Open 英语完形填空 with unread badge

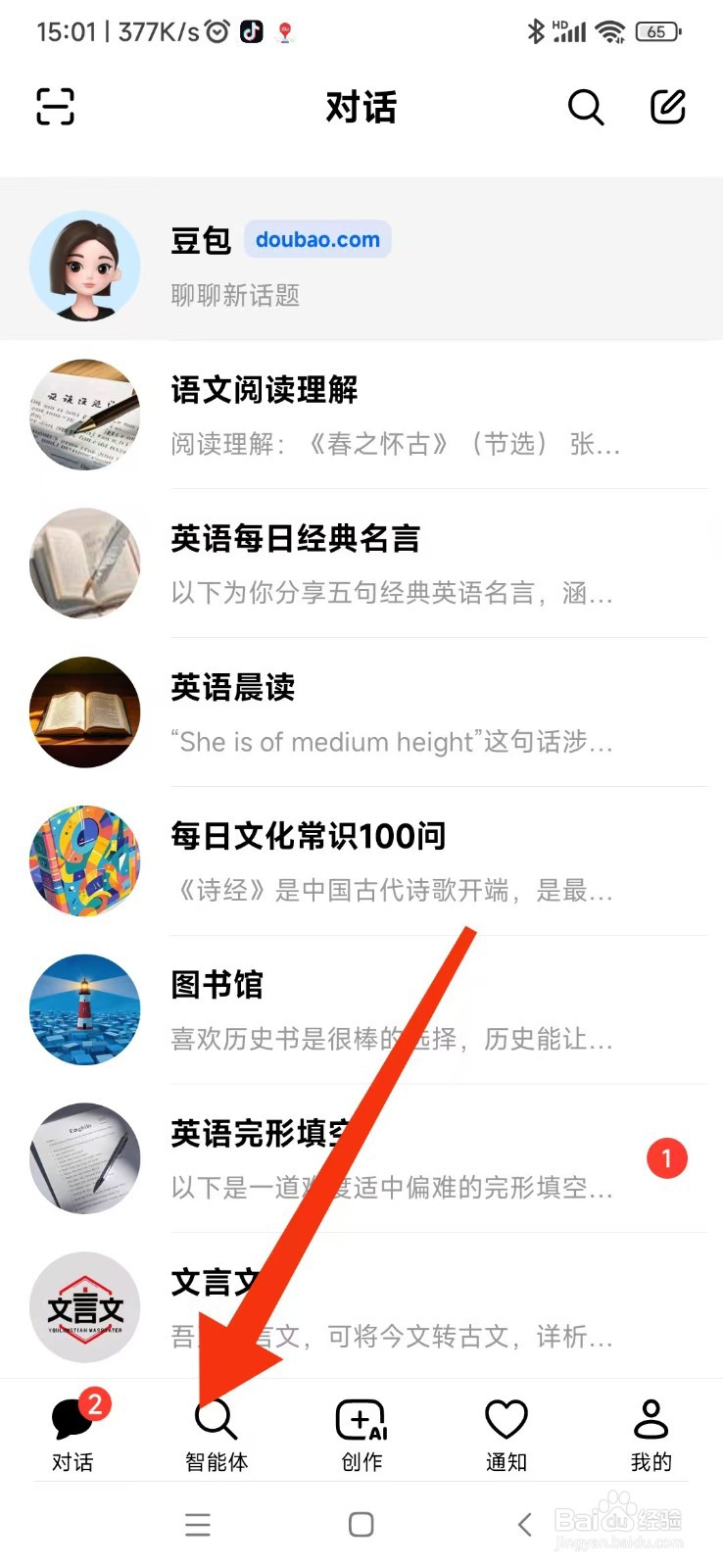392,1159
